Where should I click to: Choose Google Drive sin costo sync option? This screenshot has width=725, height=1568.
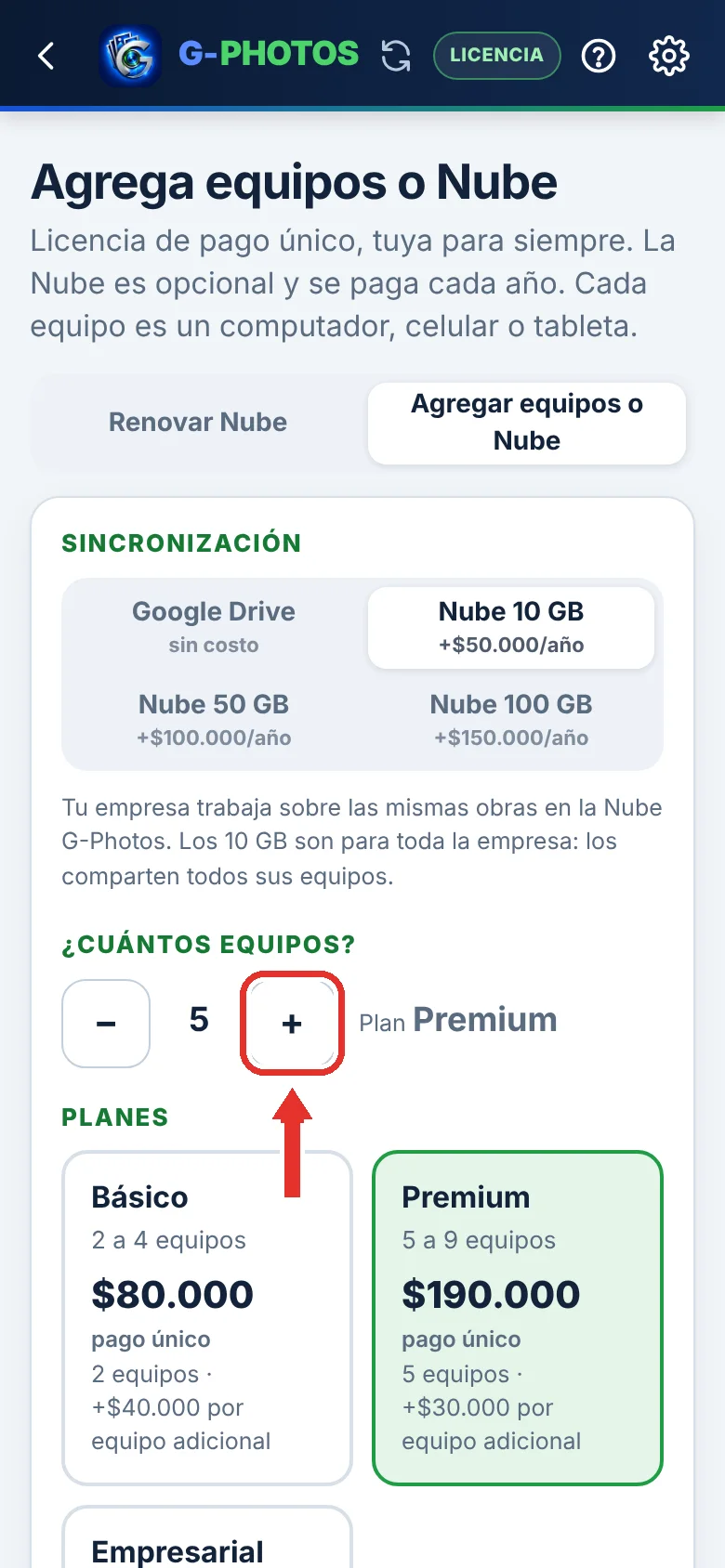coord(214,627)
